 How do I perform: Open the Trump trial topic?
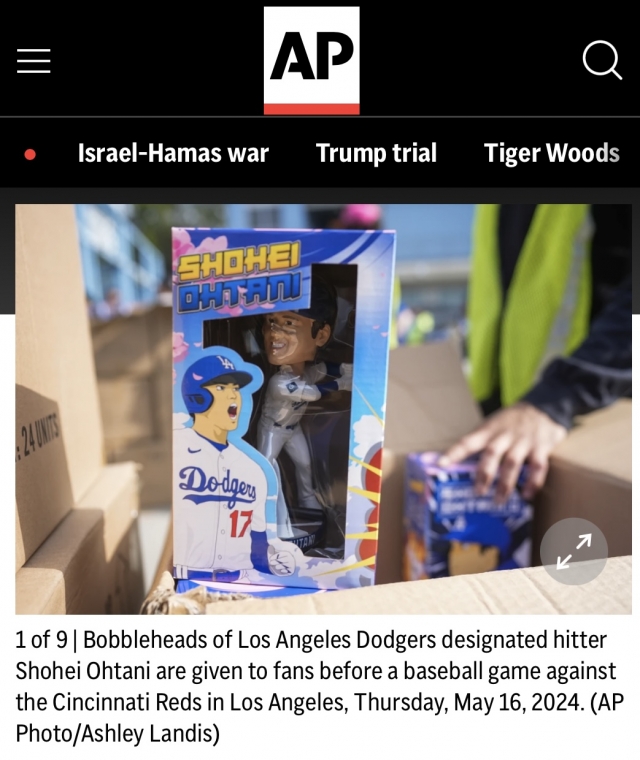pos(376,153)
